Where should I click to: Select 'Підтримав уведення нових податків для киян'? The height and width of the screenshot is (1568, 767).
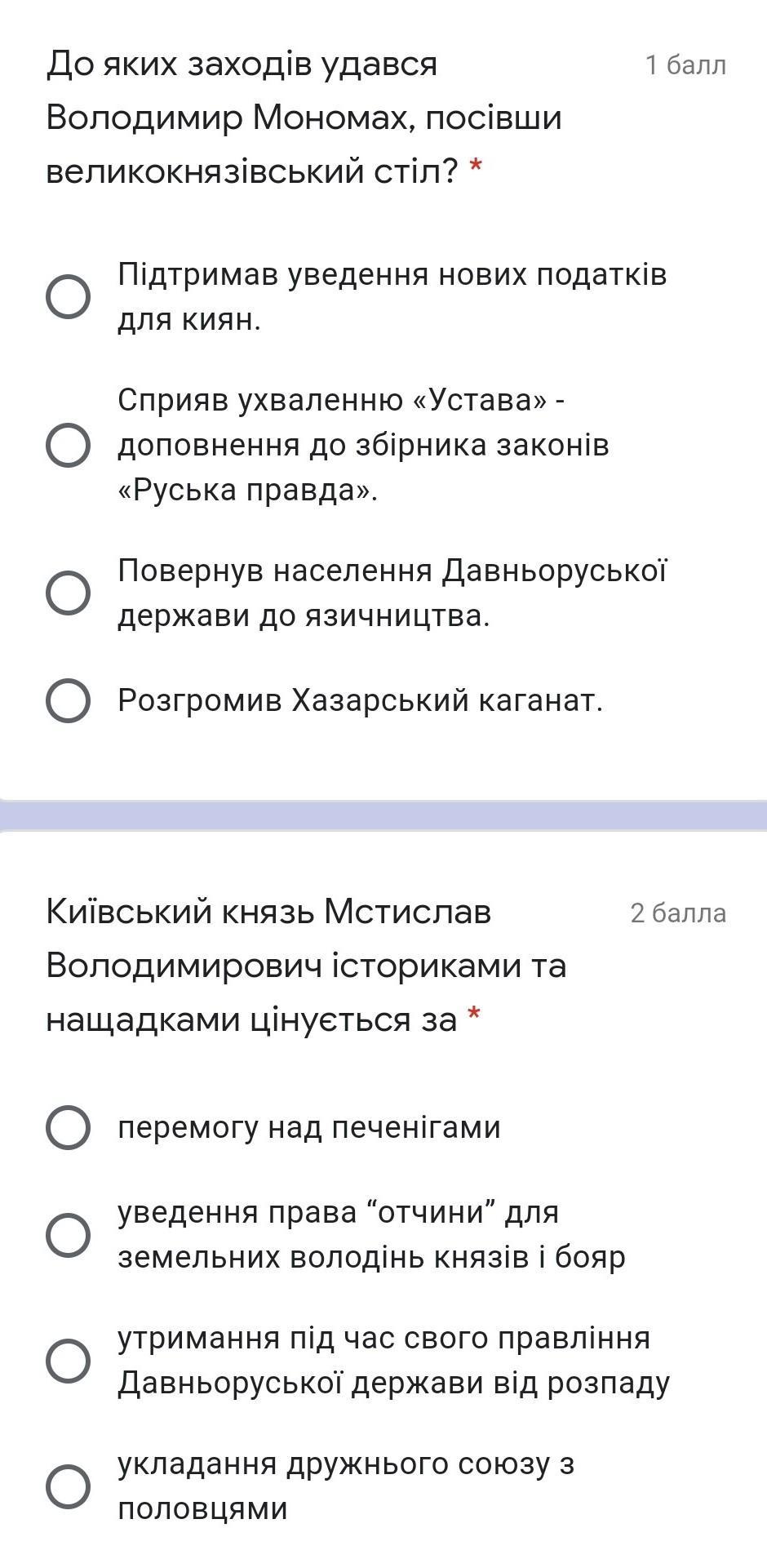pos(68,296)
